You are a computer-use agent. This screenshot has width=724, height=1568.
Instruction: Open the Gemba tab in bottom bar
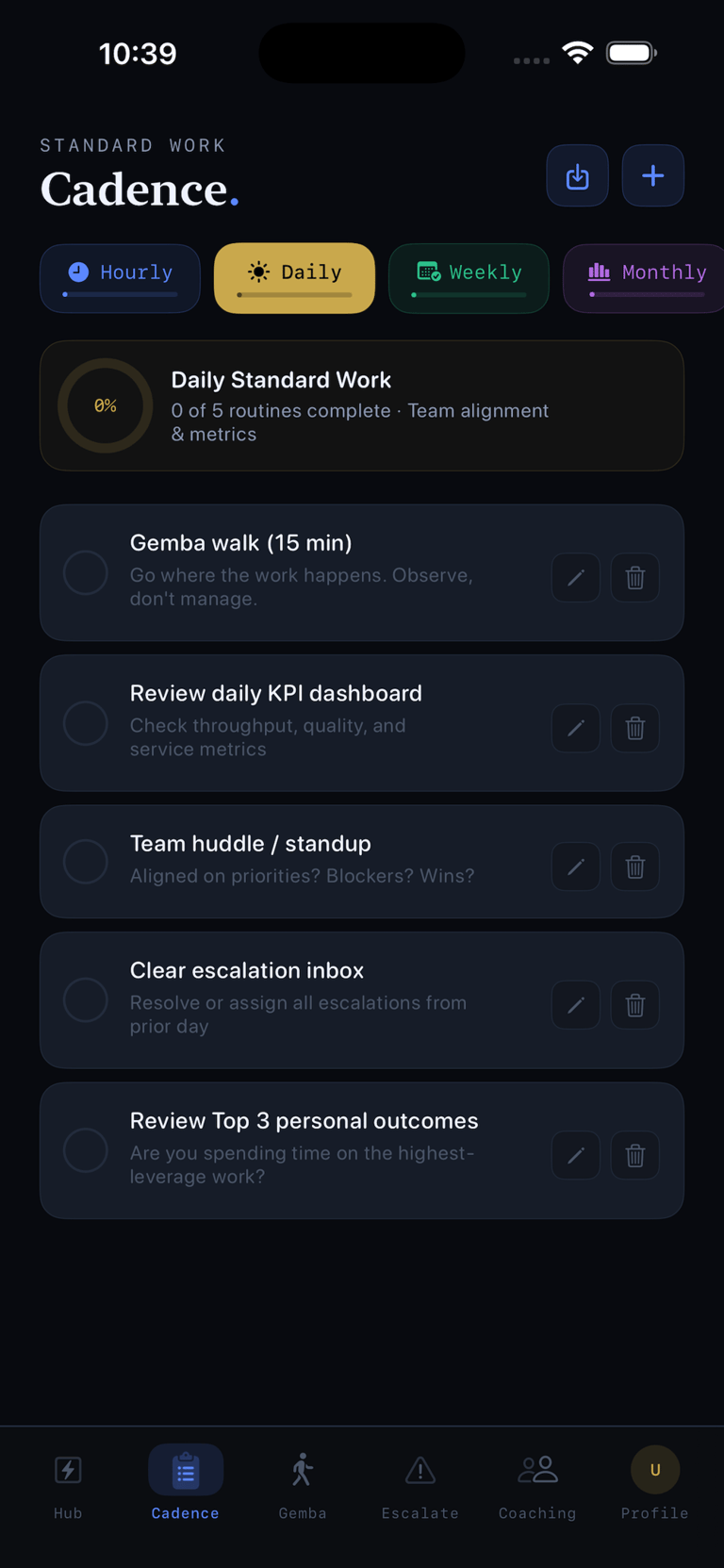(x=303, y=1485)
